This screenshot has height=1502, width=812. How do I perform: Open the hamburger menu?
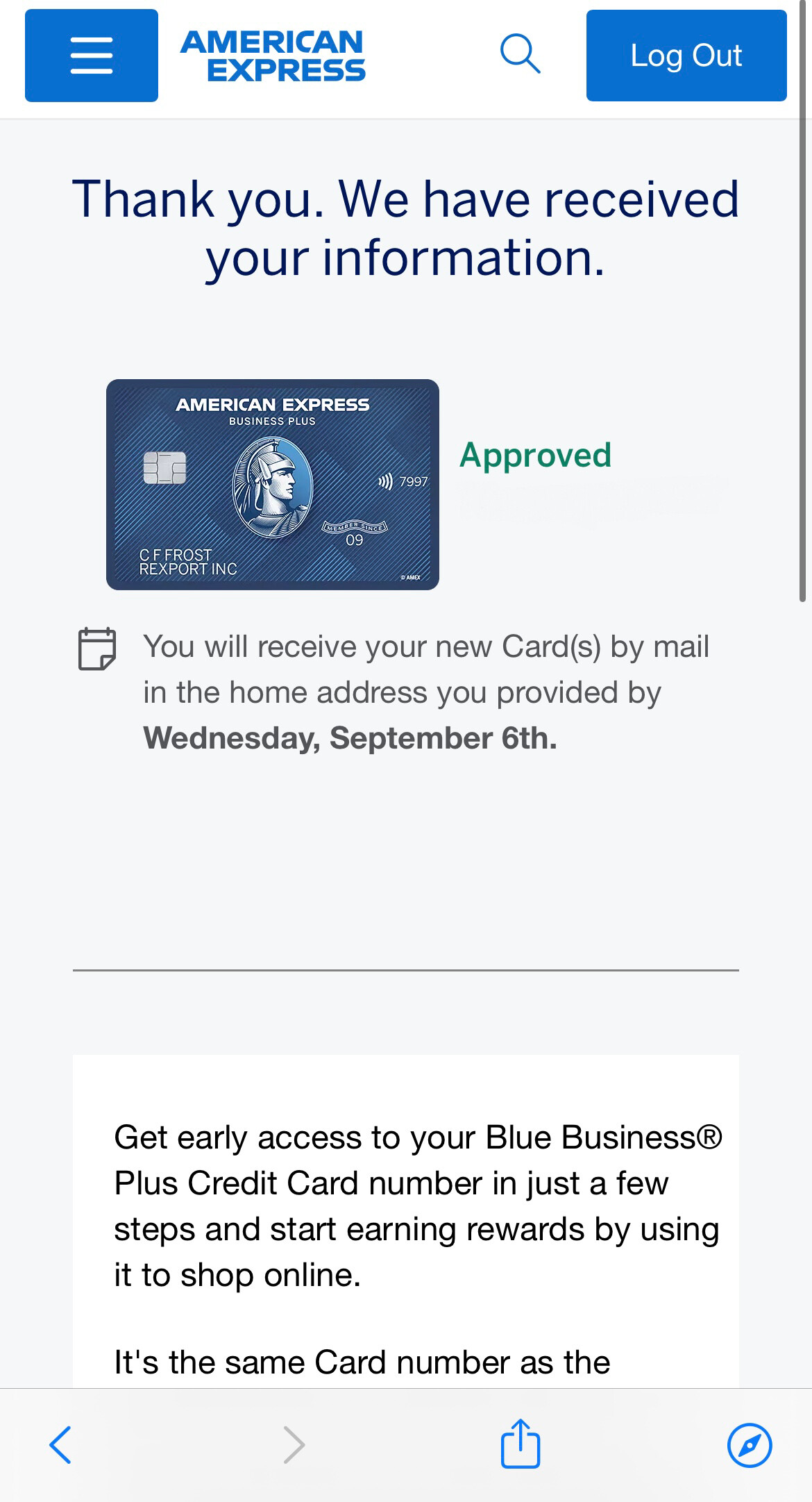click(91, 56)
